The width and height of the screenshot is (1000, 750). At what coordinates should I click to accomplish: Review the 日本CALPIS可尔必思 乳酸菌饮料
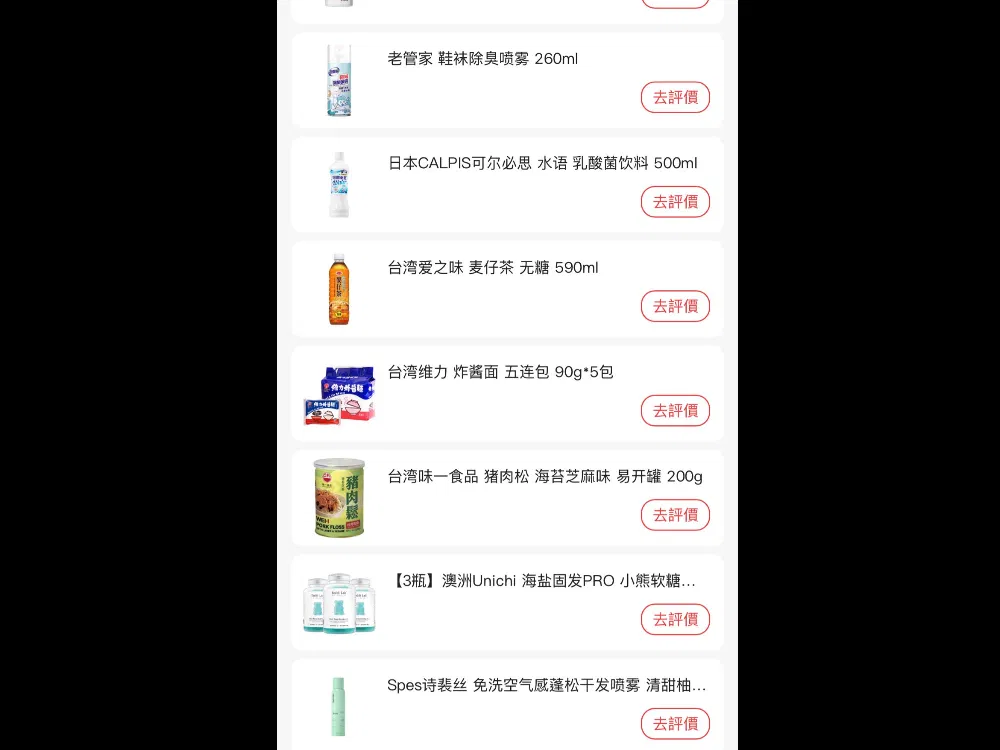point(675,202)
